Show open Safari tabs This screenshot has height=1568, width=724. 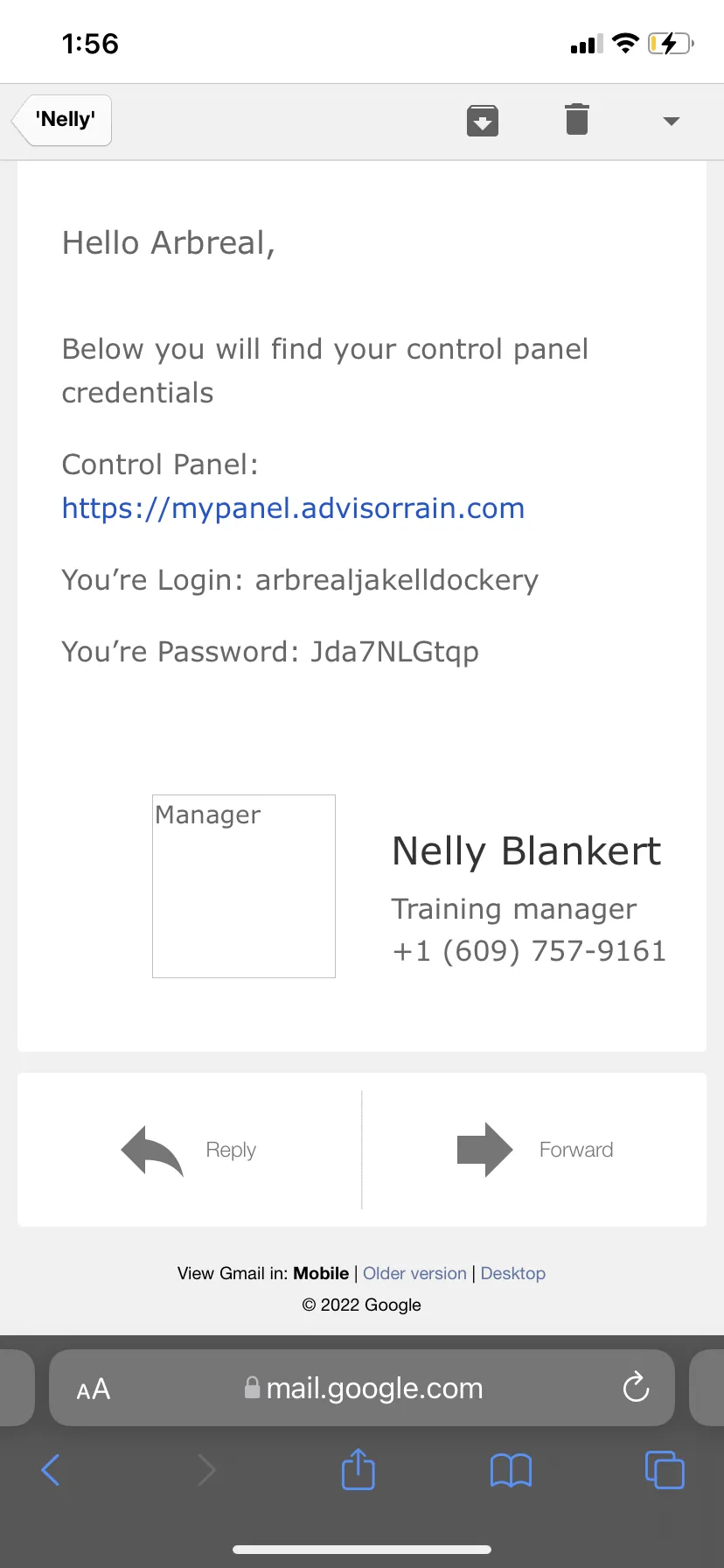point(665,1469)
